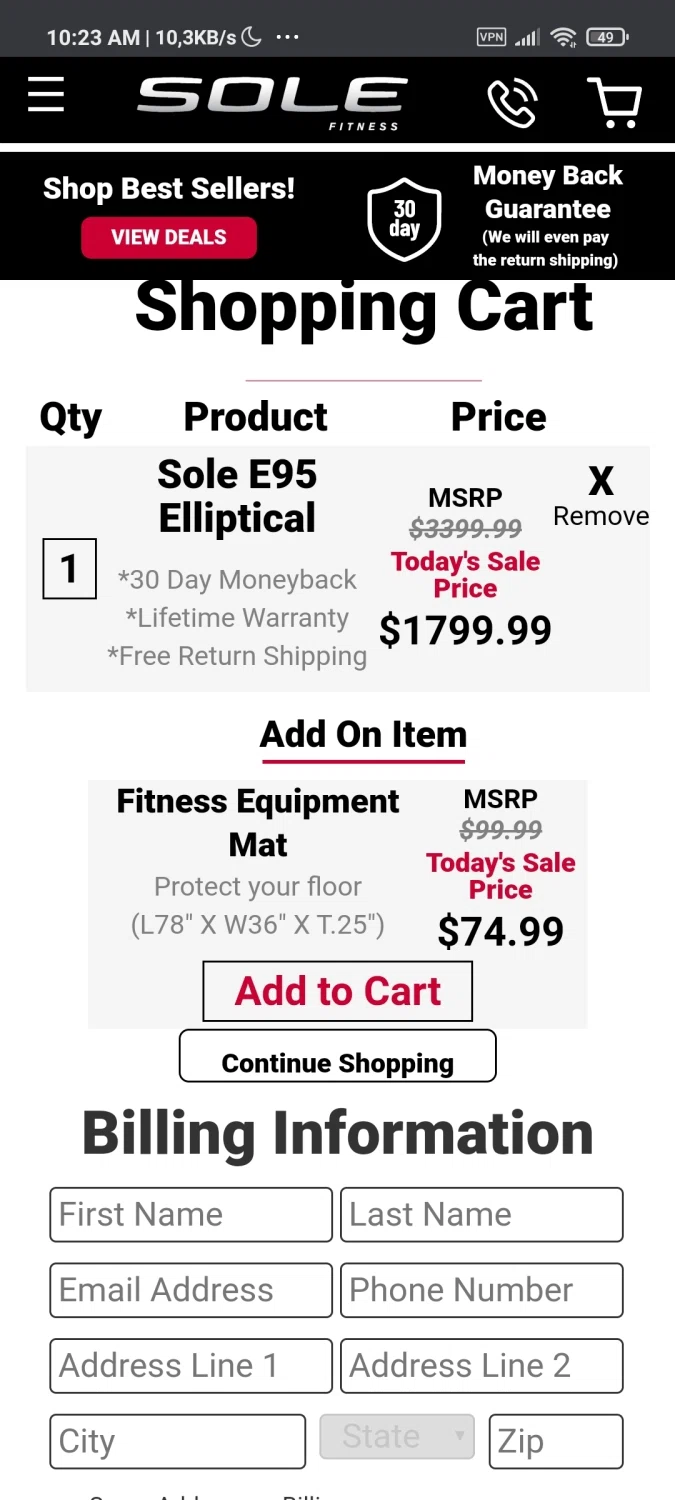
Task: Select the Phone Number field
Action: (x=481, y=1290)
